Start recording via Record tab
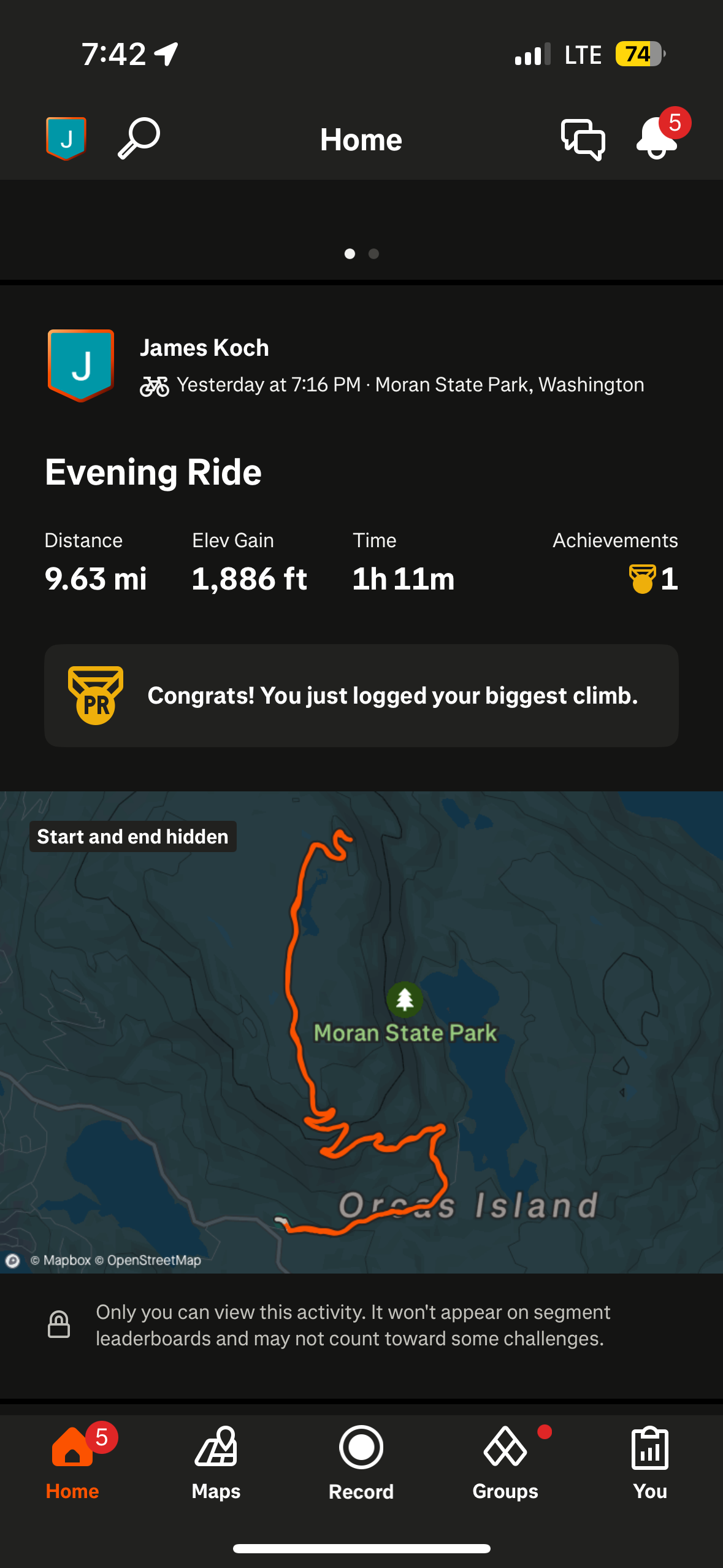 [361, 1462]
